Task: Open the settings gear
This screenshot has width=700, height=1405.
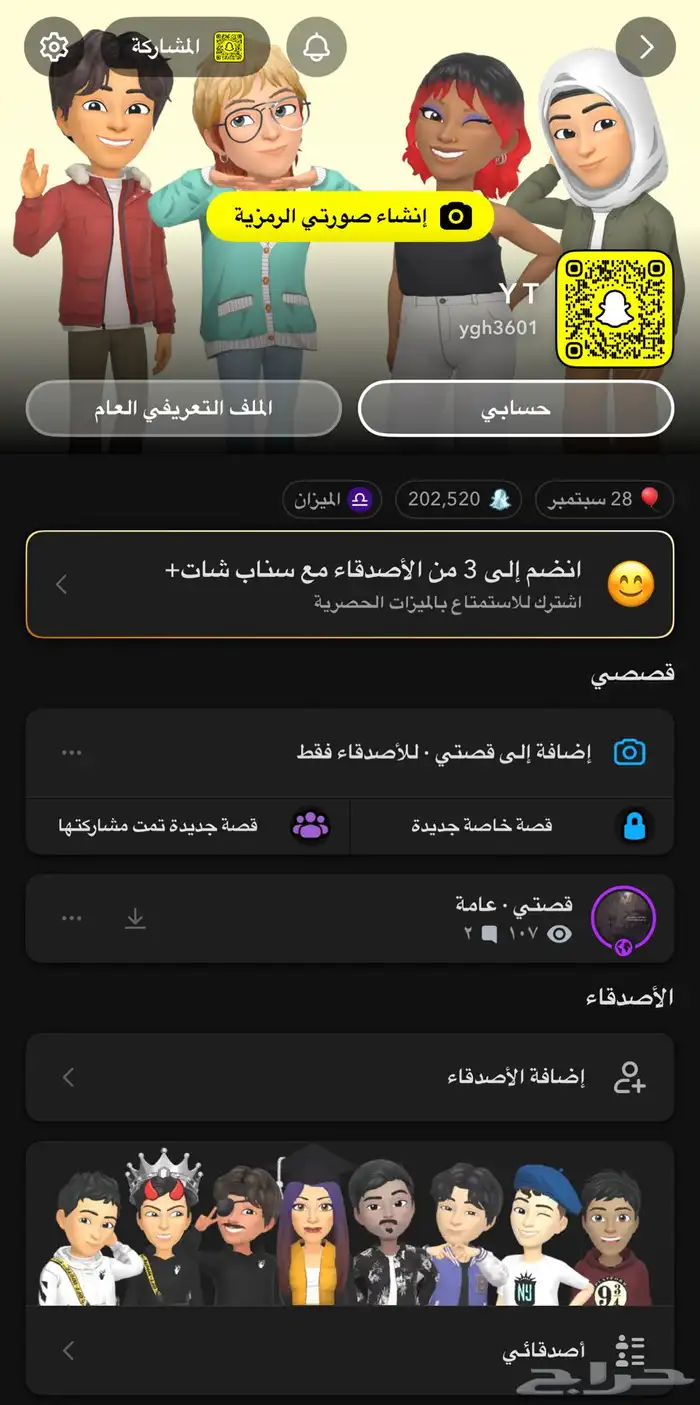Action: 53,46
